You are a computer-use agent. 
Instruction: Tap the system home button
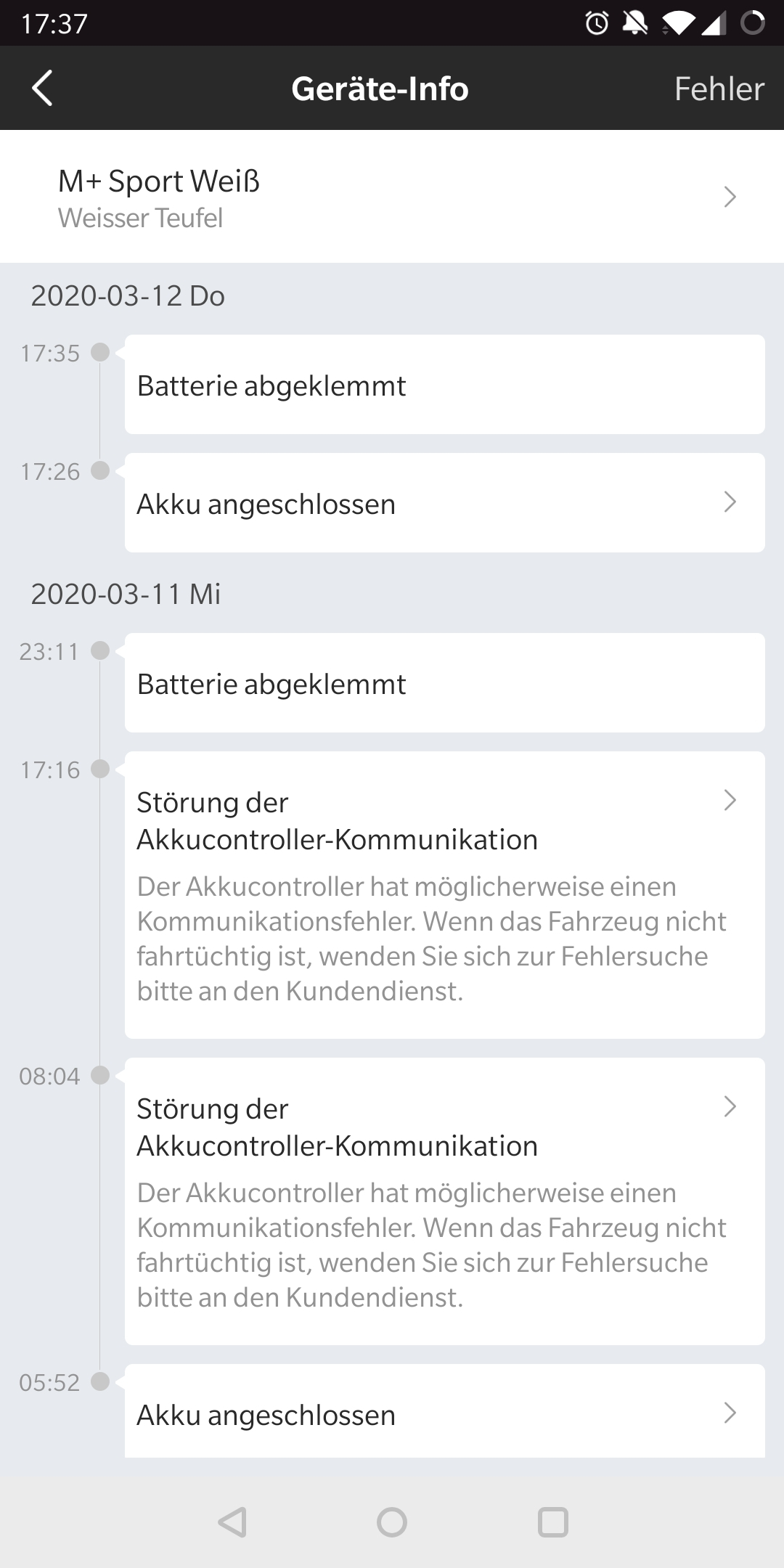tap(392, 1522)
